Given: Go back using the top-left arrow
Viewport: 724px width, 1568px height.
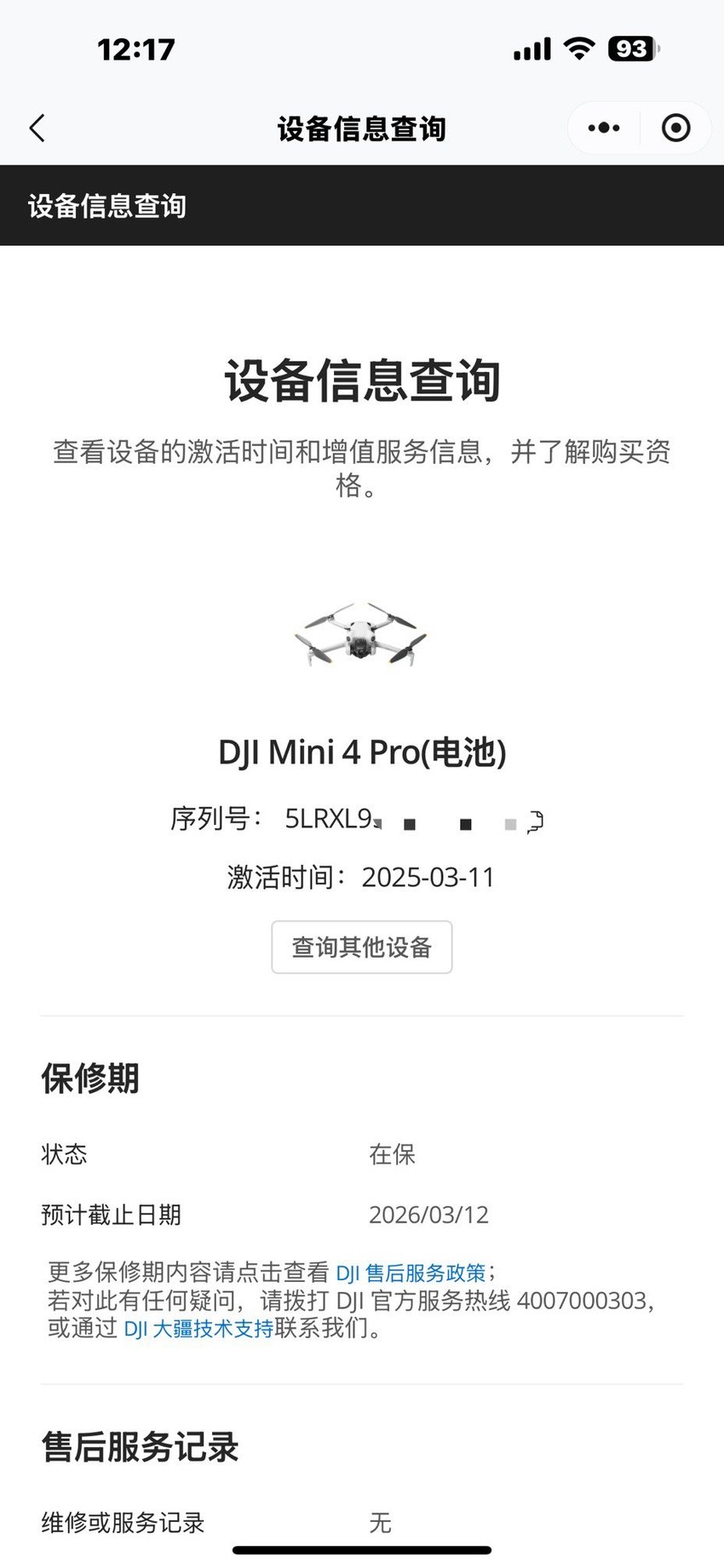Looking at the screenshot, I should tap(37, 129).
